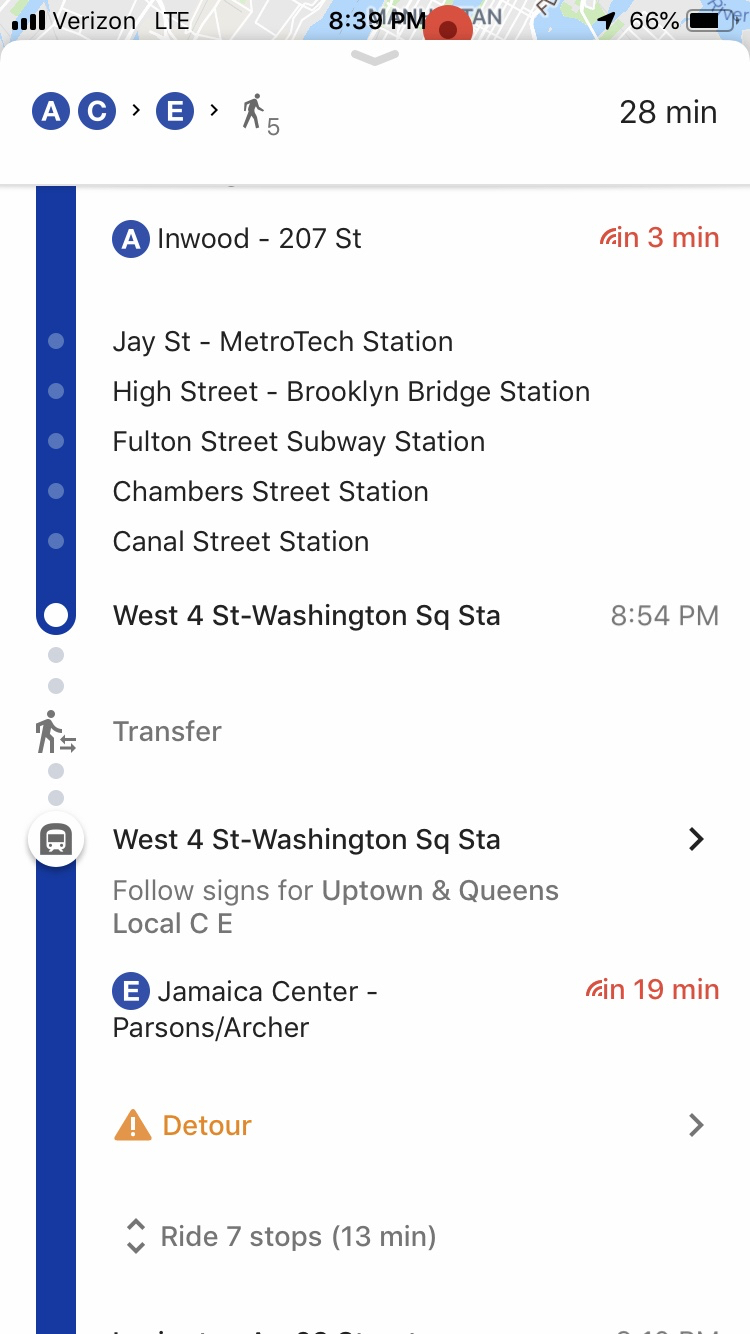Collapse the directions sheet with the top chevron
This screenshot has height=1334, width=750.
[x=375, y=60]
